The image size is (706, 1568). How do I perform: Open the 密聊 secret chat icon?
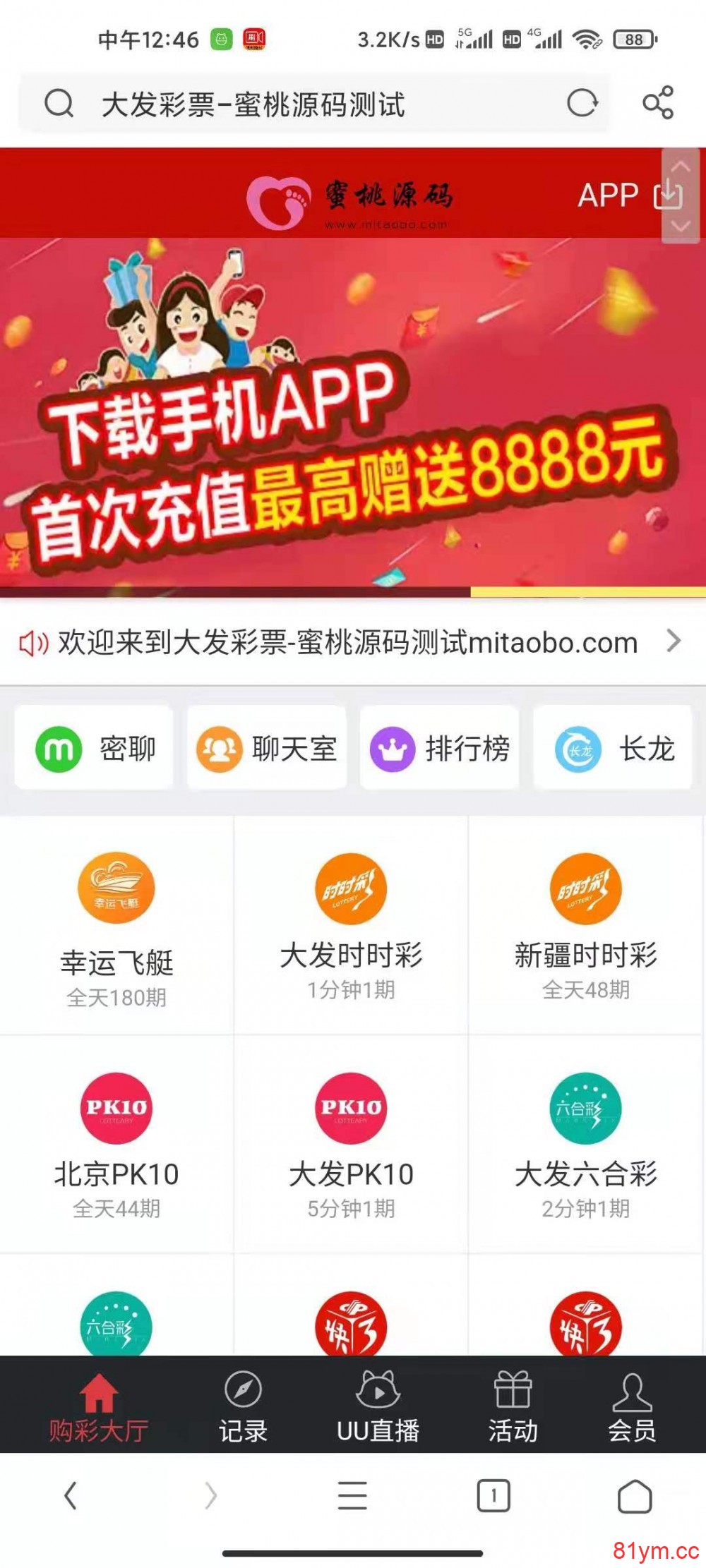pos(60,750)
